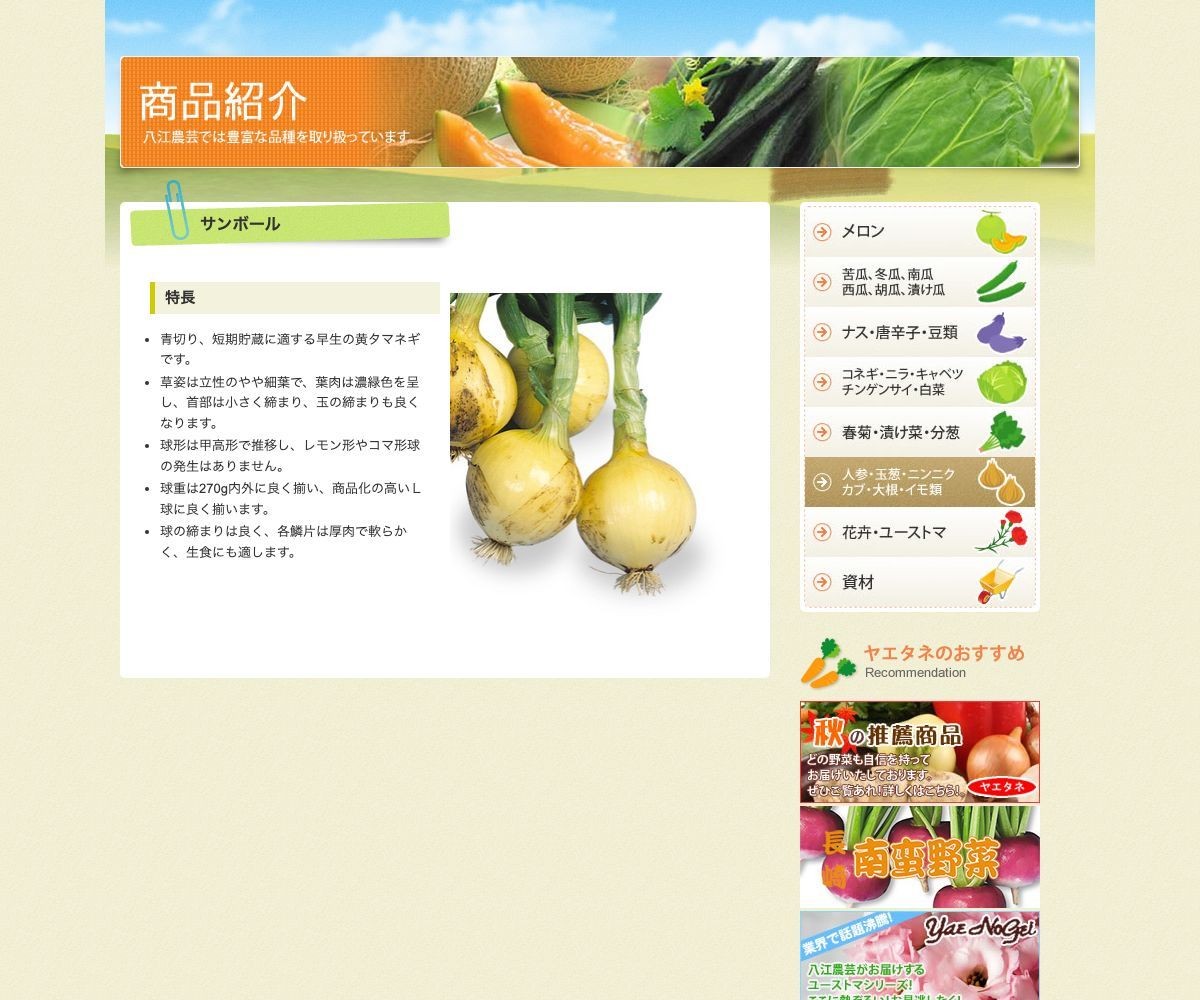Open the 花卉・ユーストマ category
The image size is (1200, 1000).
tap(919, 532)
